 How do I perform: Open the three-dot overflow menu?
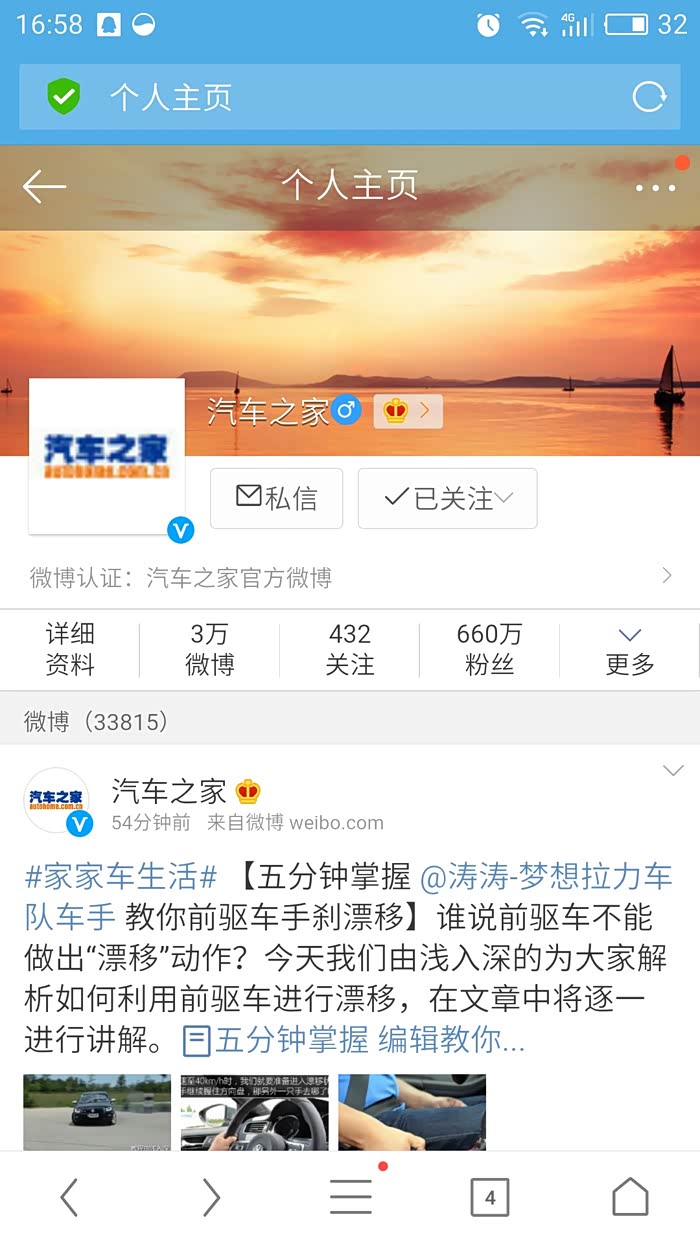click(655, 187)
